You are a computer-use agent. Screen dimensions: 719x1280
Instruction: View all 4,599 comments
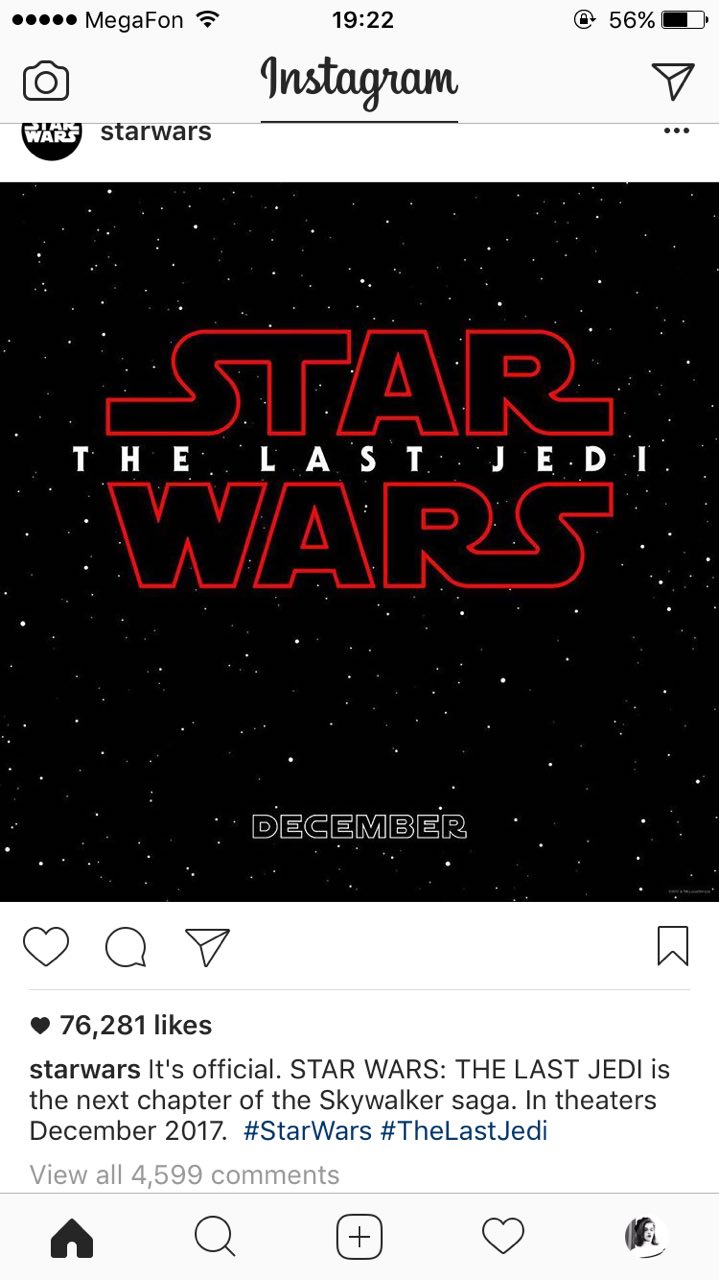(x=185, y=1175)
